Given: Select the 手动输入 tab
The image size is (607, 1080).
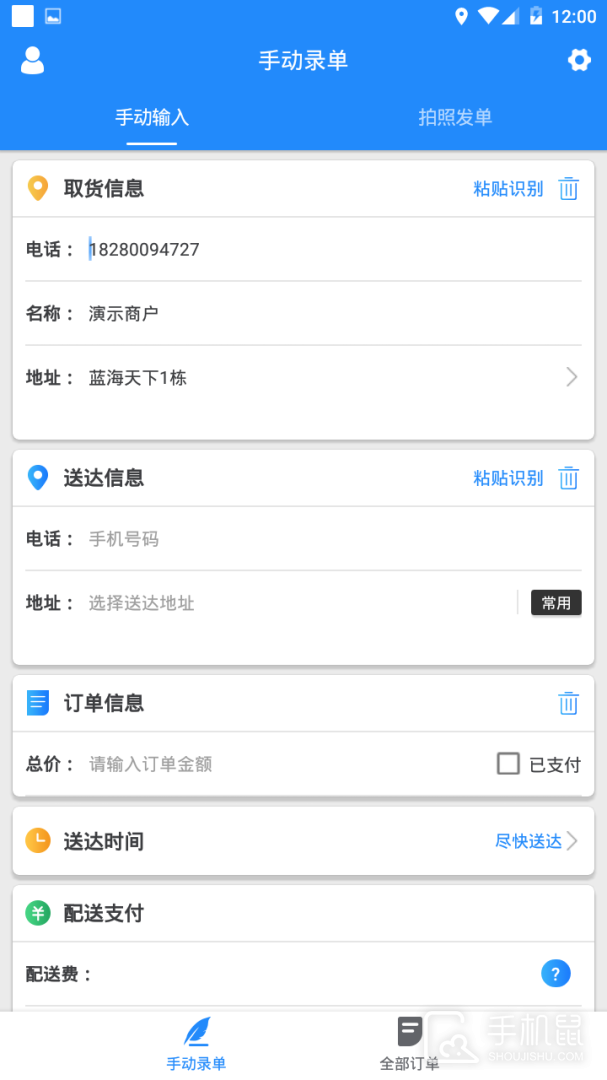Looking at the screenshot, I should coord(152,118).
